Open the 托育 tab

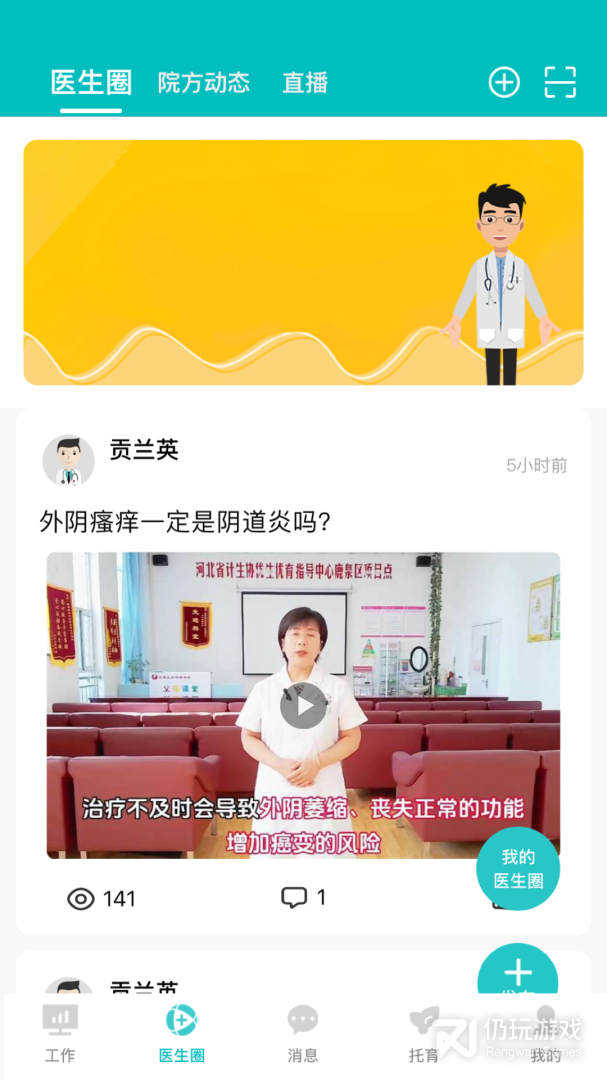point(424,1034)
